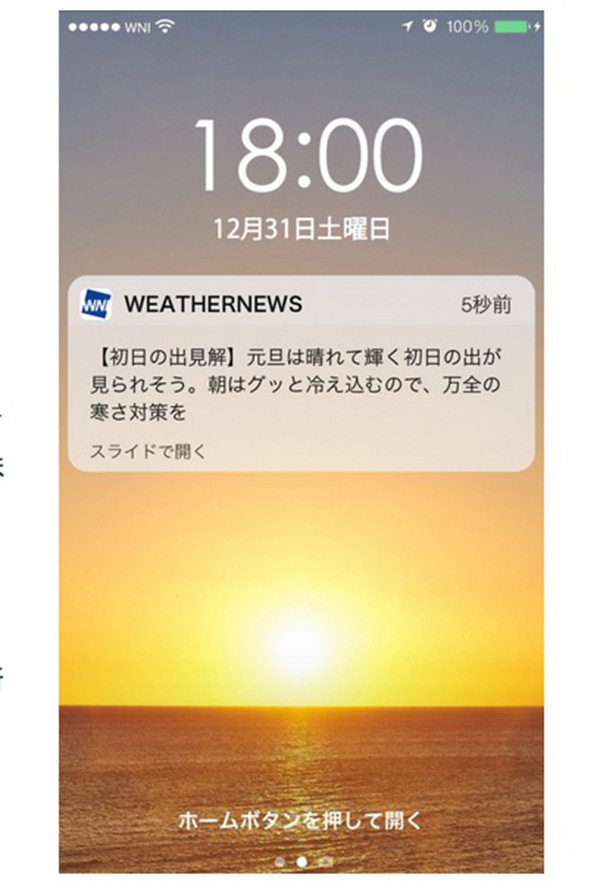Screen dimensions: 600x881
Task: Tap the lock screen page indicator dots
Action: [301, 860]
